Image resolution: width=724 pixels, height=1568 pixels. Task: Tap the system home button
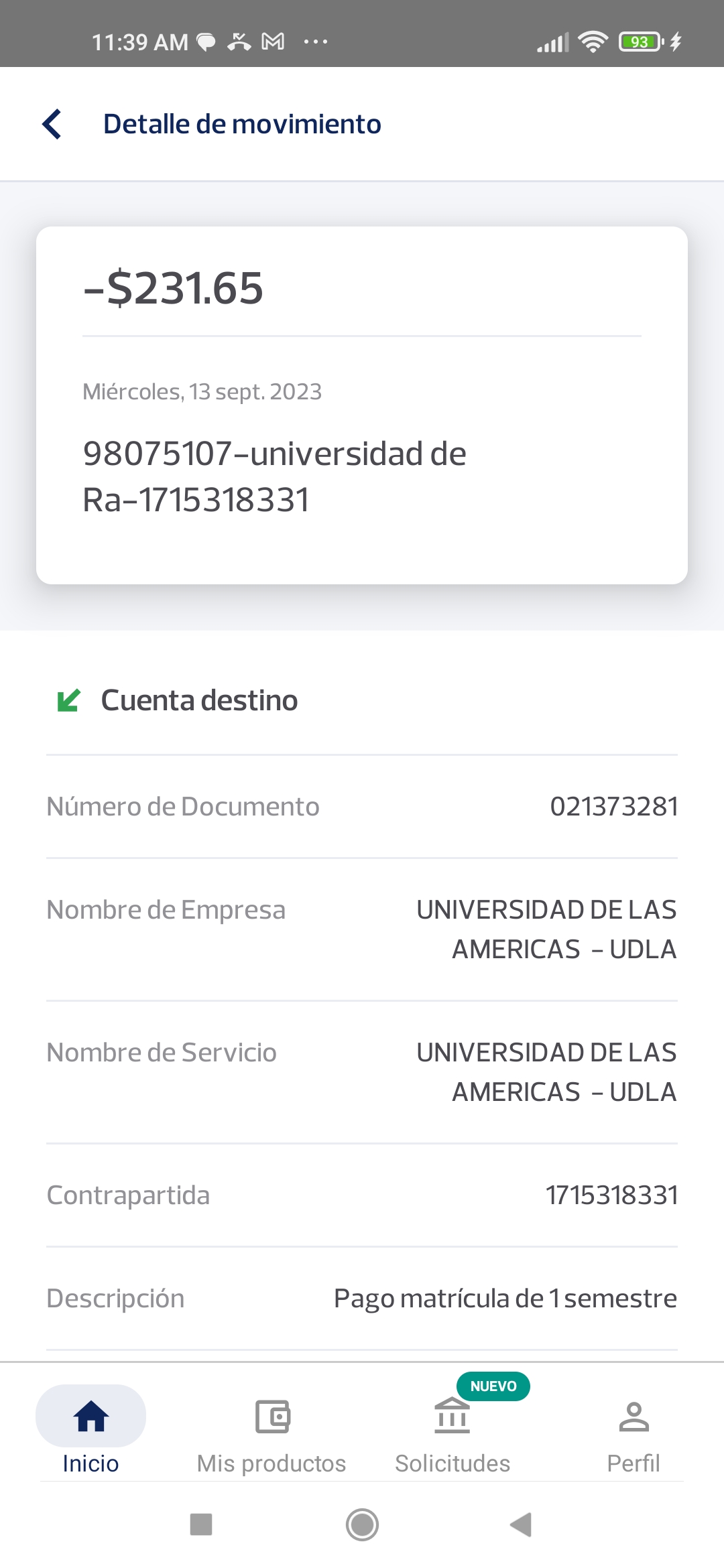click(x=362, y=1524)
